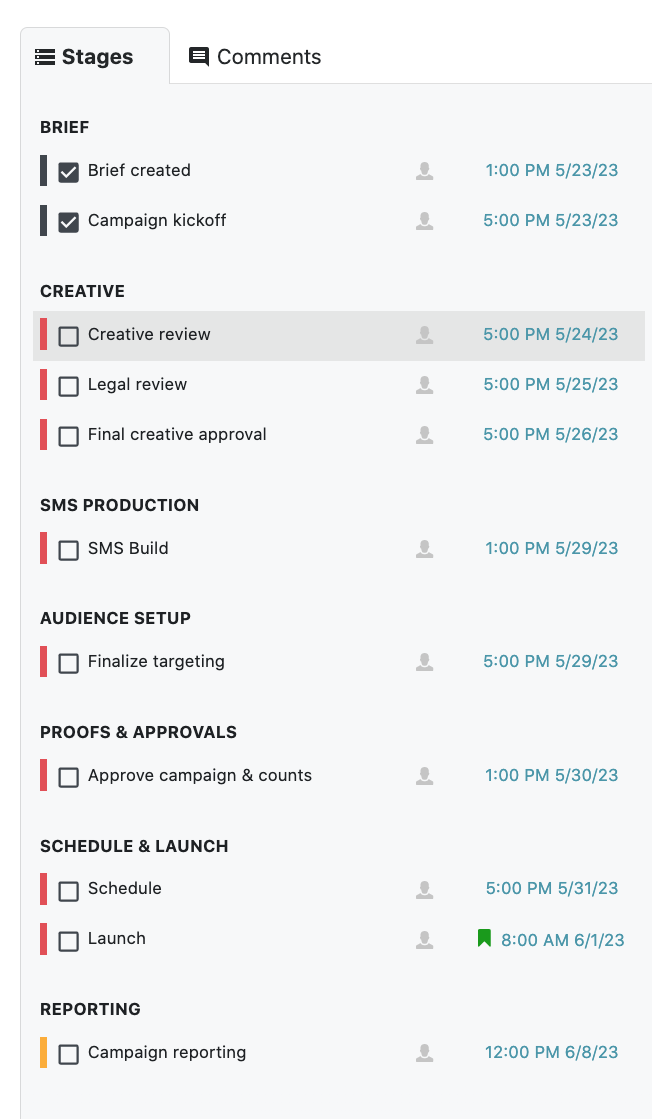Mark Legal review as complete
Viewport: 652px width, 1119px height.
(68, 386)
